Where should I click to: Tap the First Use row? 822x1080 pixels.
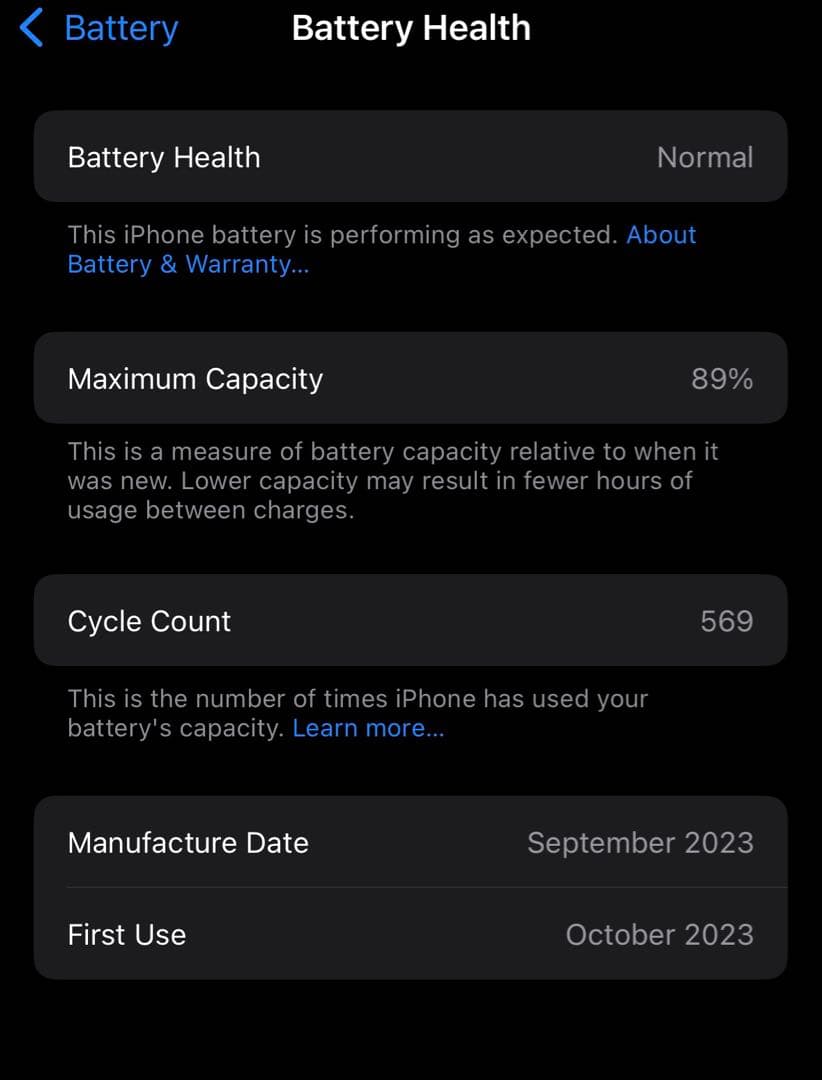click(410, 934)
